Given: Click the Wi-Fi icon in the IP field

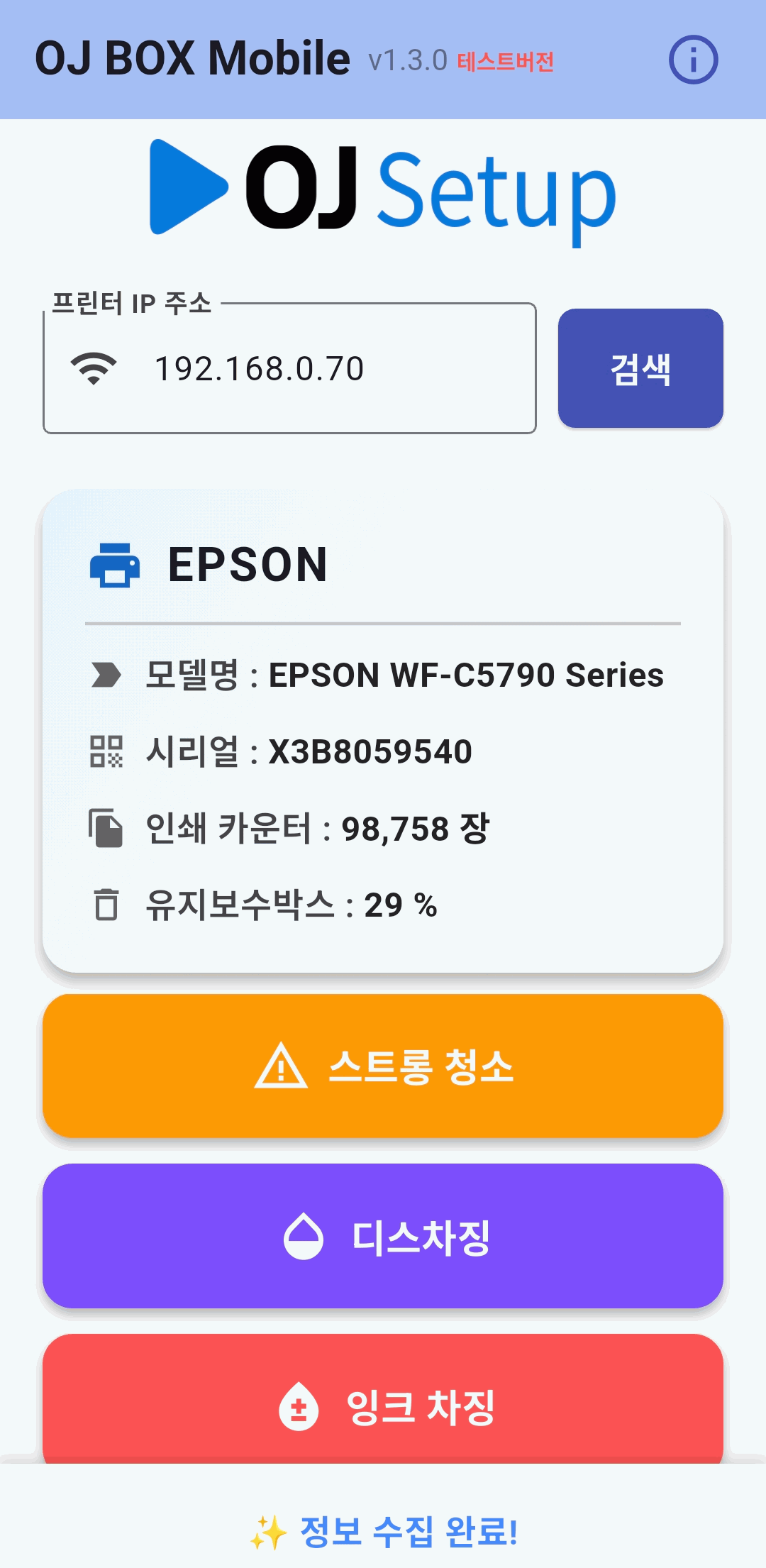Looking at the screenshot, I should tap(93, 368).
